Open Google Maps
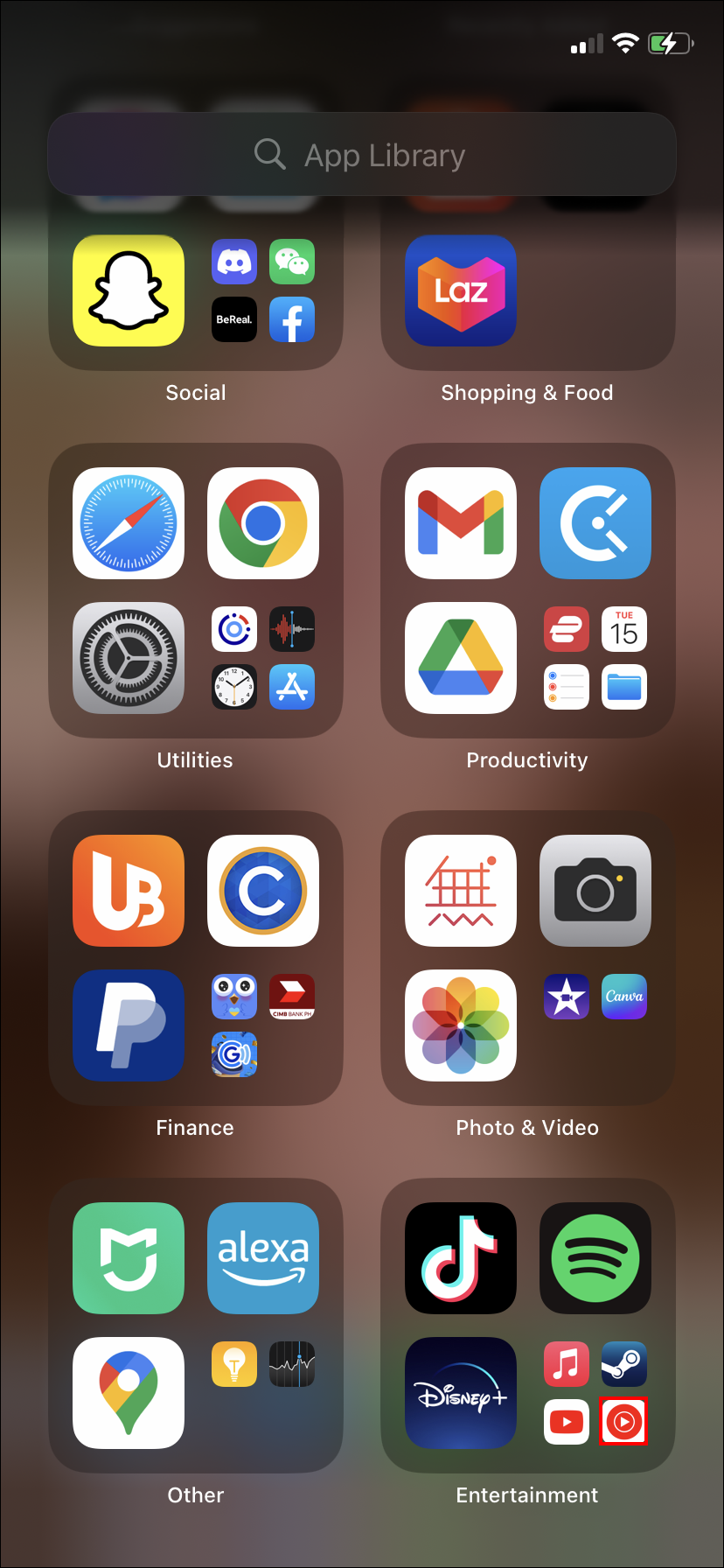 tap(129, 1393)
